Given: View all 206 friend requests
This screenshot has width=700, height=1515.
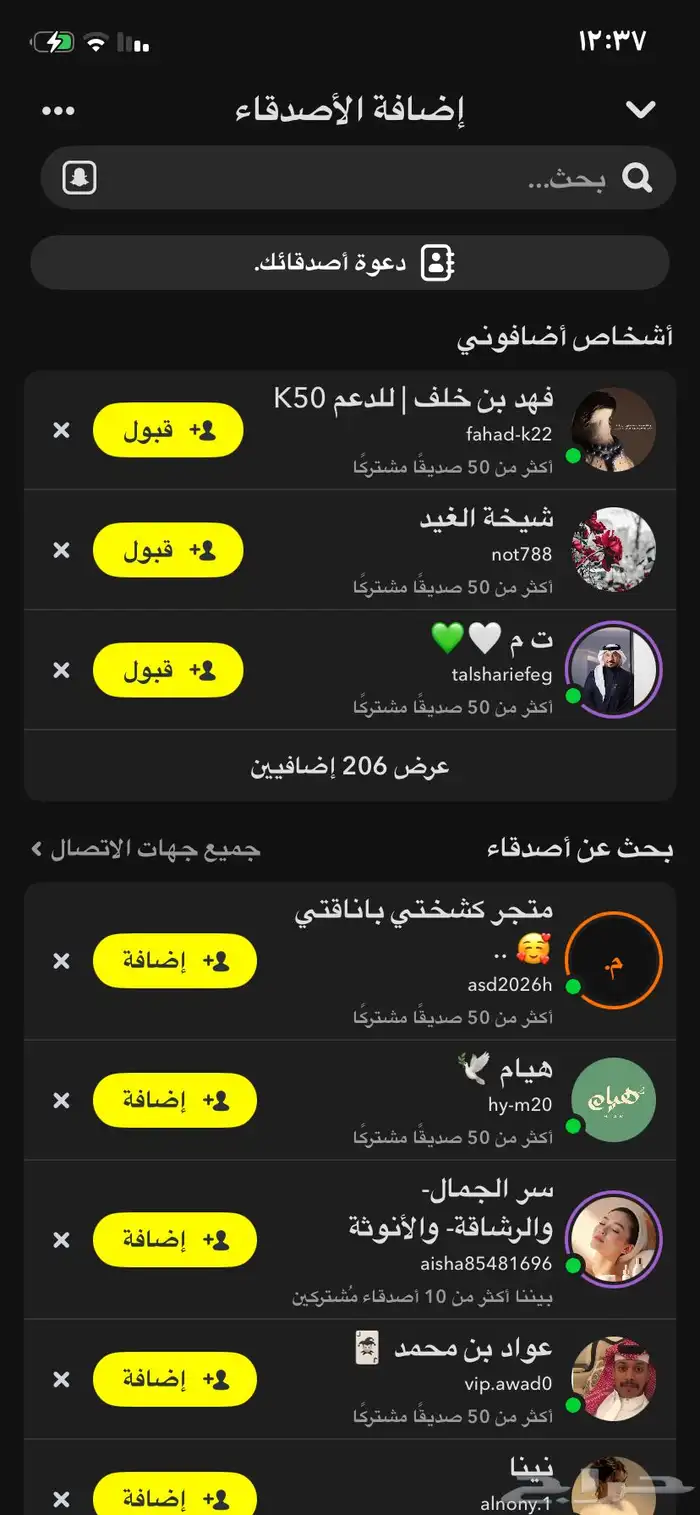Looking at the screenshot, I should [x=350, y=766].
